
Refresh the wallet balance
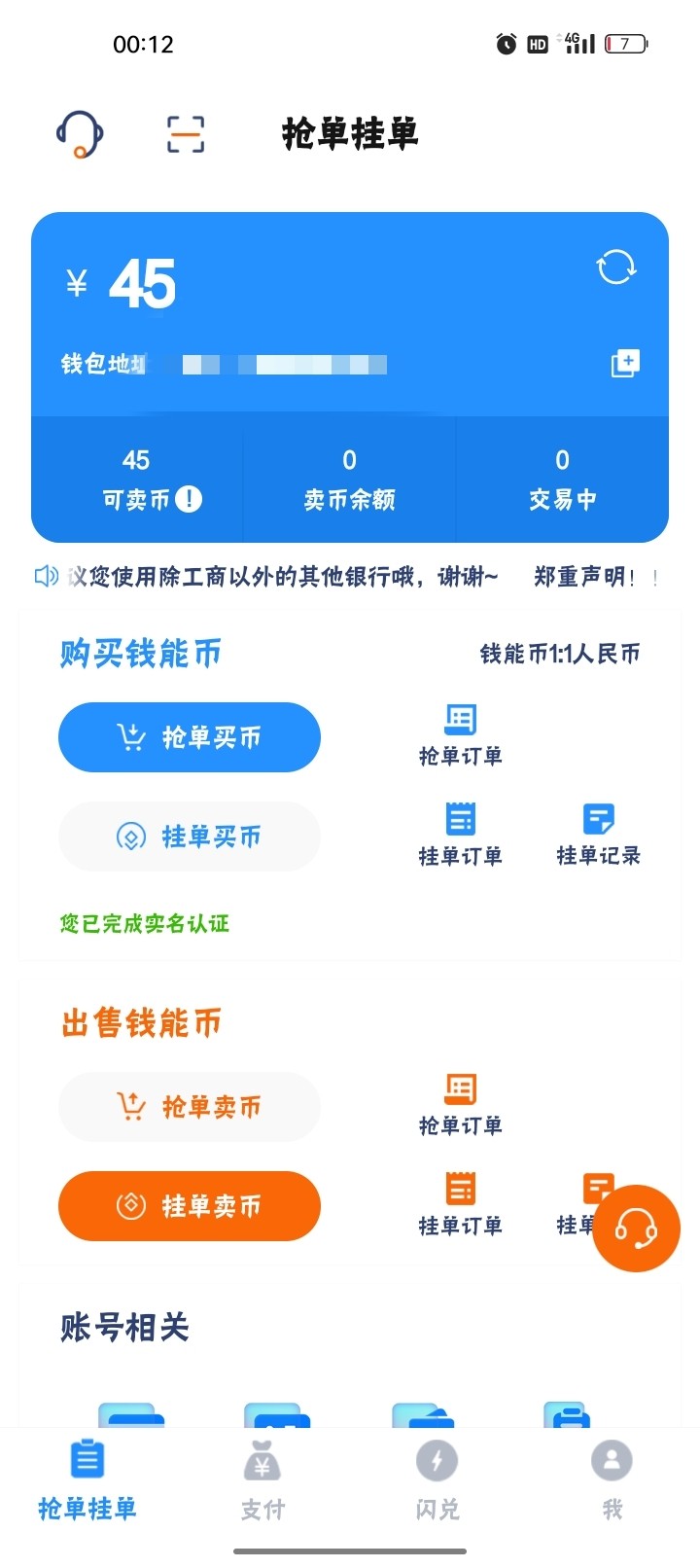click(x=615, y=267)
